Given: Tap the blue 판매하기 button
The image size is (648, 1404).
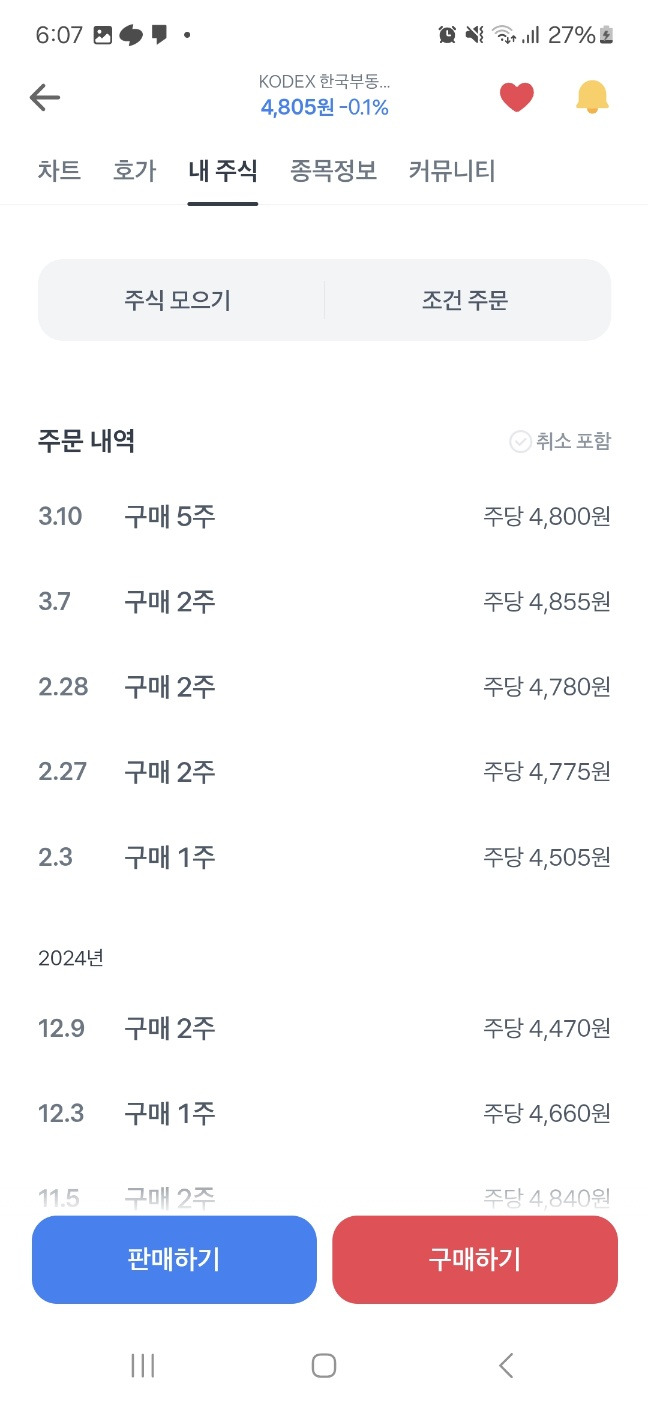Looking at the screenshot, I should 174,1260.
